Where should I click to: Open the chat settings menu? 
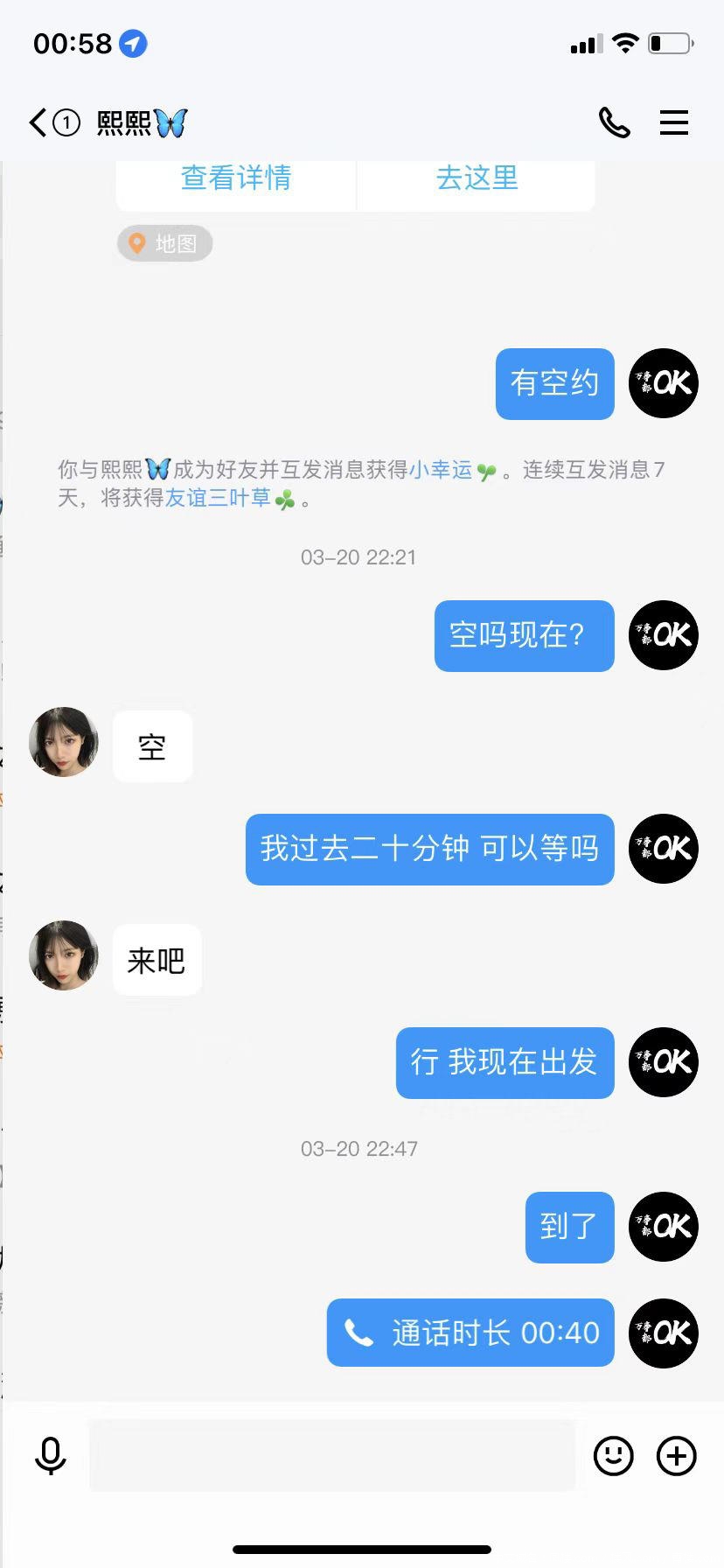click(673, 122)
